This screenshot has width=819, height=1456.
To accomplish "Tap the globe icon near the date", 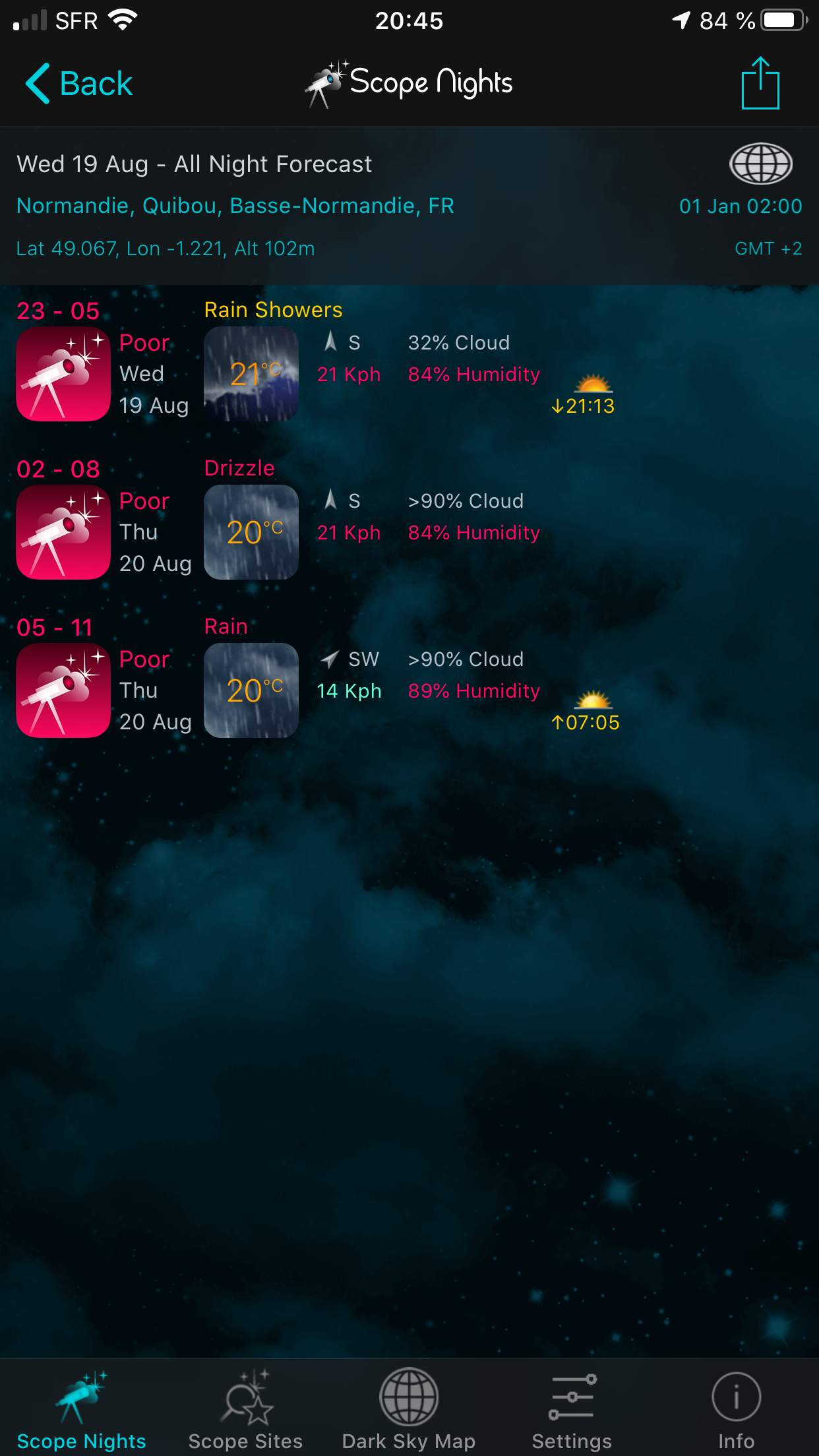I will pos(760,164).
